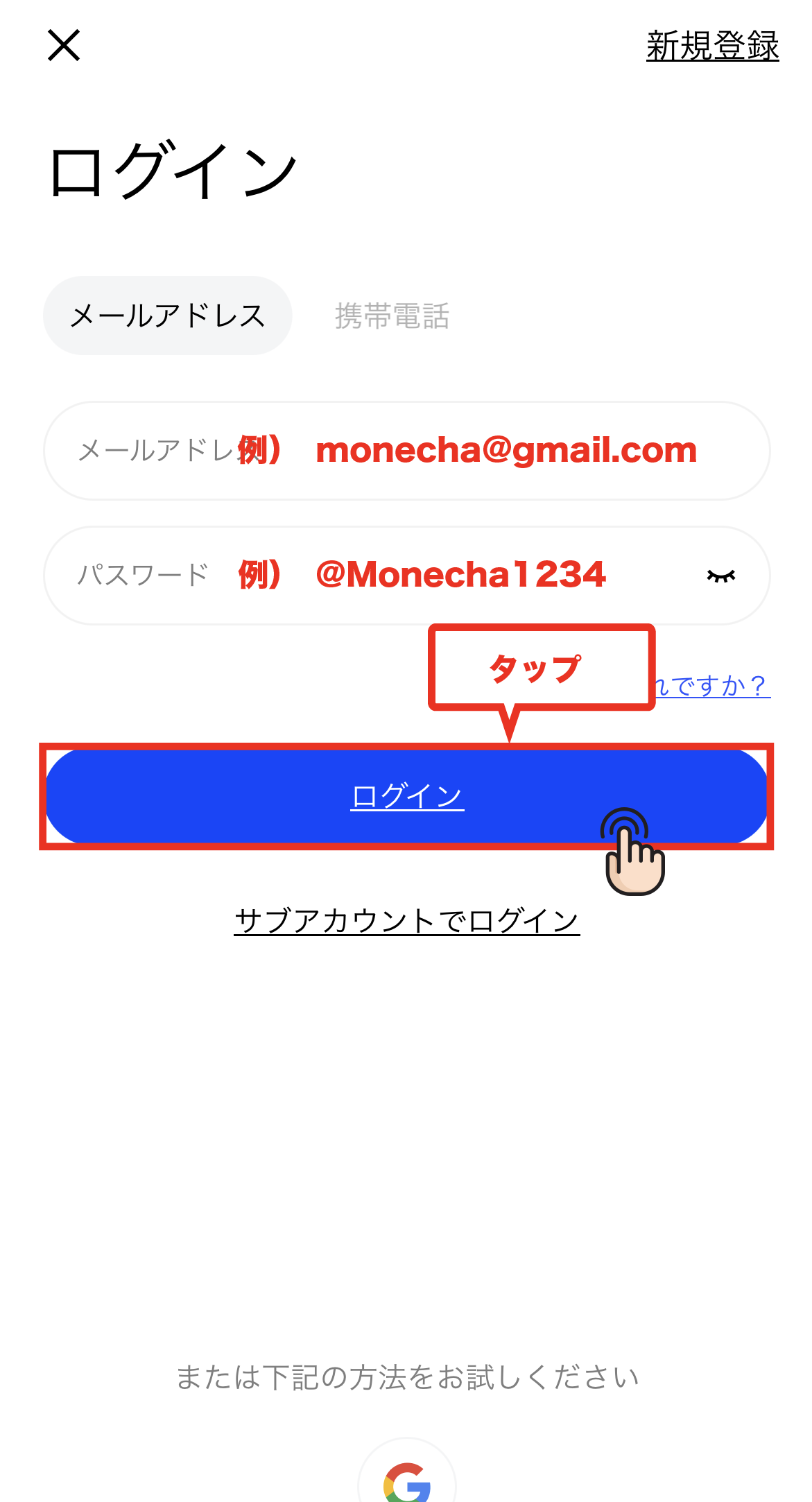Screen dimensions: 812x1502
Task: Focus the パスワード input field
Action: pyautogui.click(x=374, y=576)
